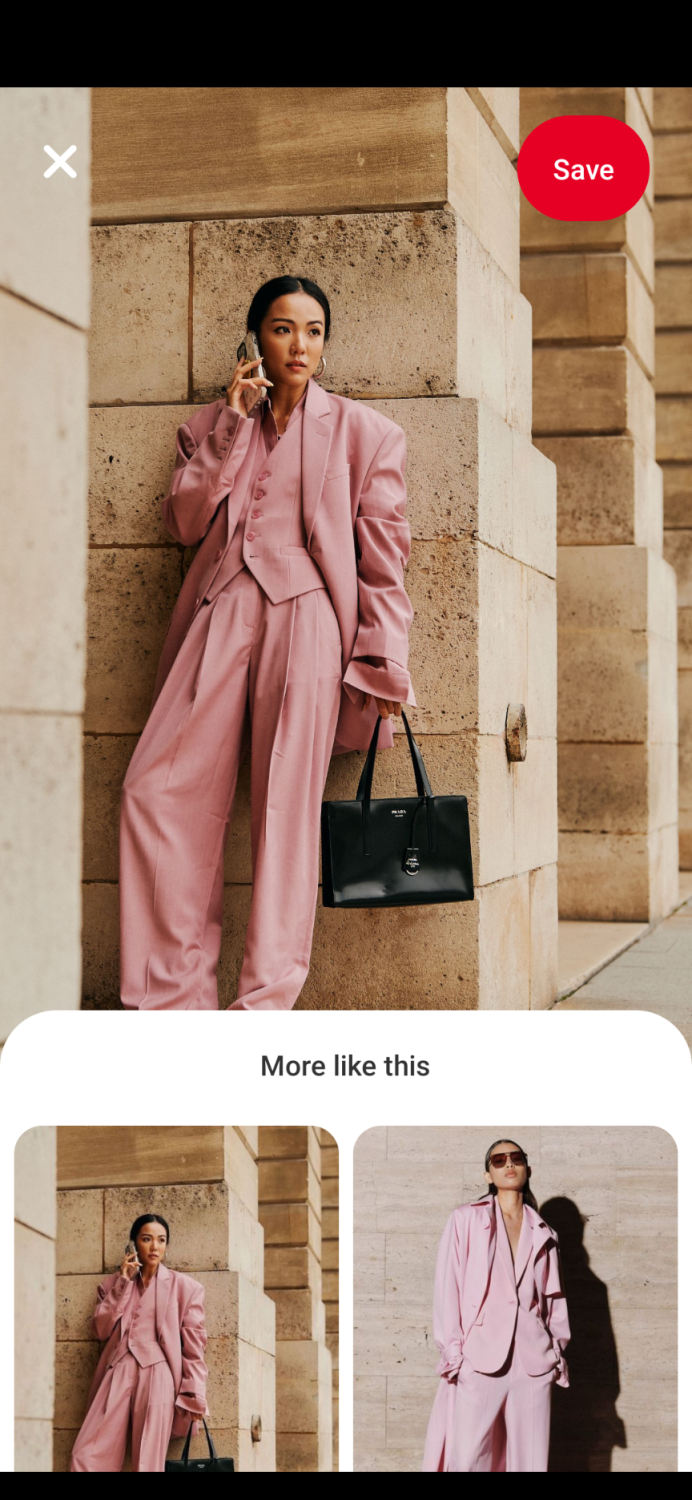The width and height of the screenshot is (692, 1500).
Task: Save this pin with the red button
Action: [583, 169]
